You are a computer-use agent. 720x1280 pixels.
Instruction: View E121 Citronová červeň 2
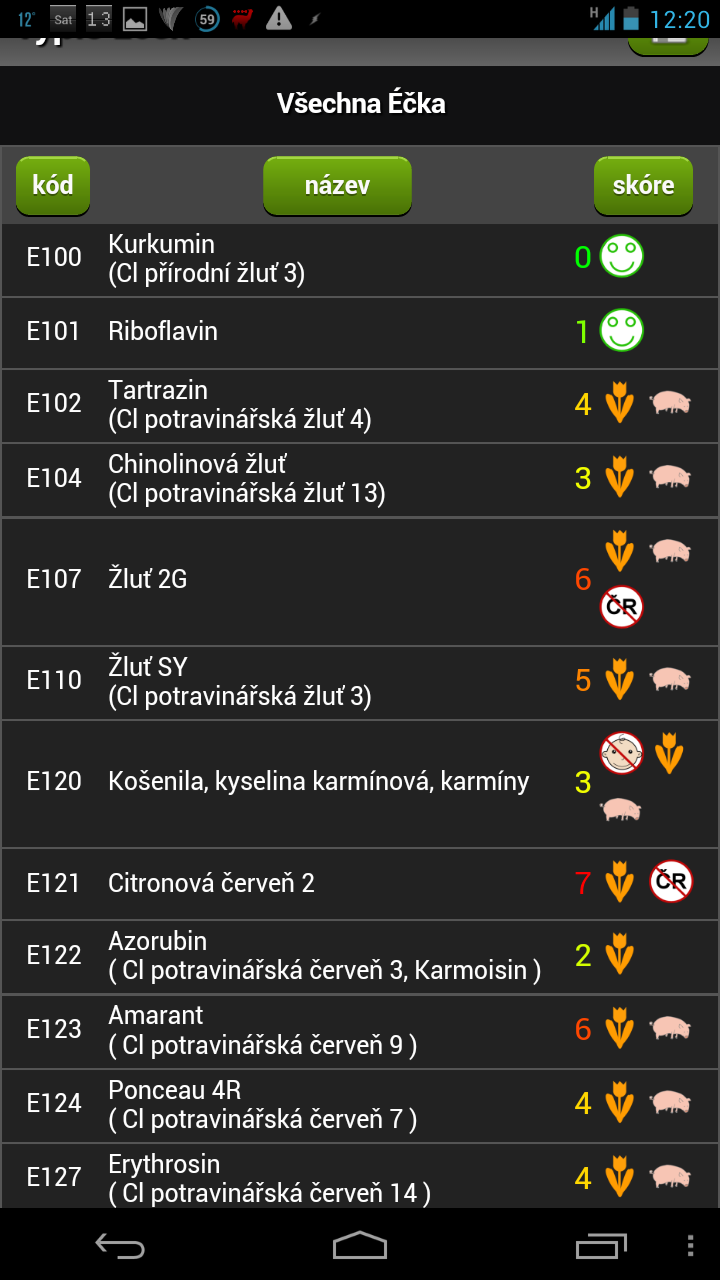360,884
